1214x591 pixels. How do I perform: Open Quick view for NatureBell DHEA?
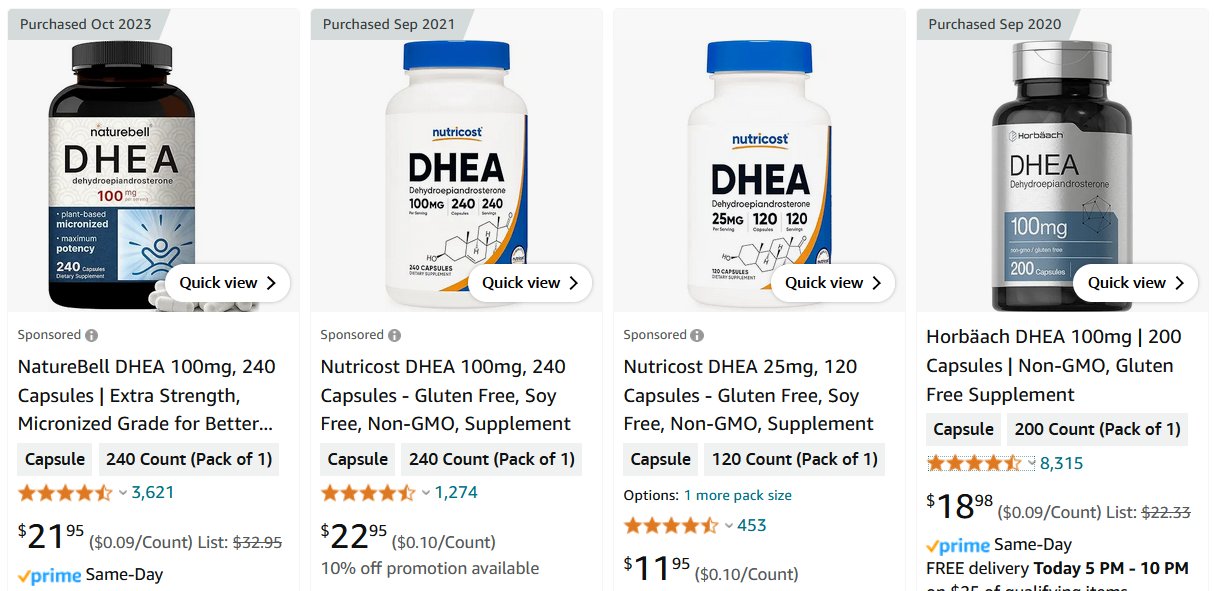[x=227, y=283]
